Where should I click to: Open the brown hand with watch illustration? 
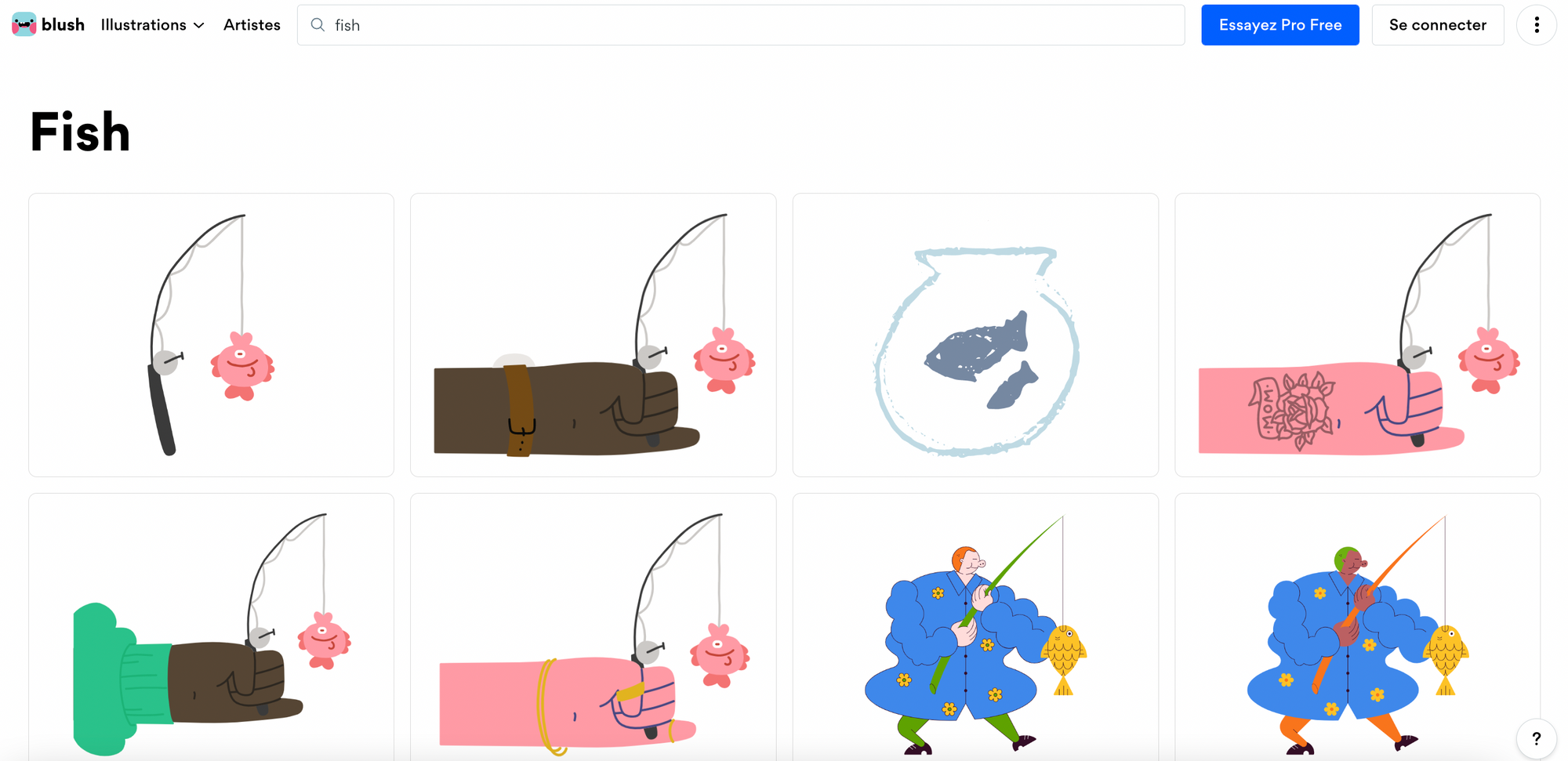(x=593, y=335)
